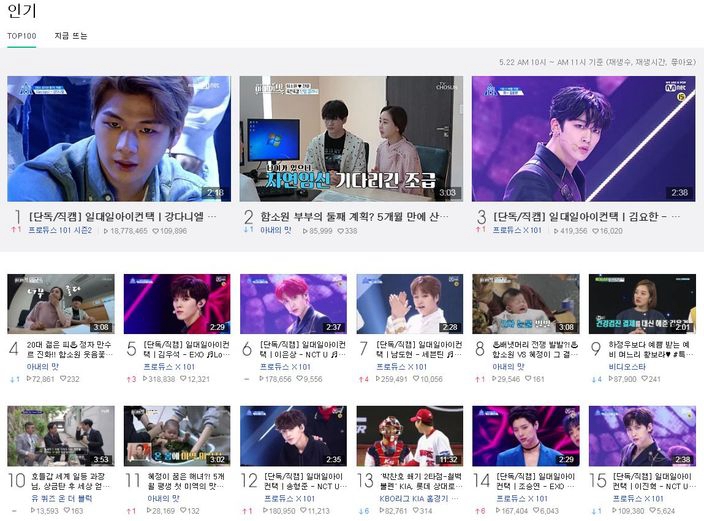Open rank 11 video 혜정이 꿈은 해녀
Image resolution: width=704 pixels, height=521 pixels.
click(x=177, y=436)
